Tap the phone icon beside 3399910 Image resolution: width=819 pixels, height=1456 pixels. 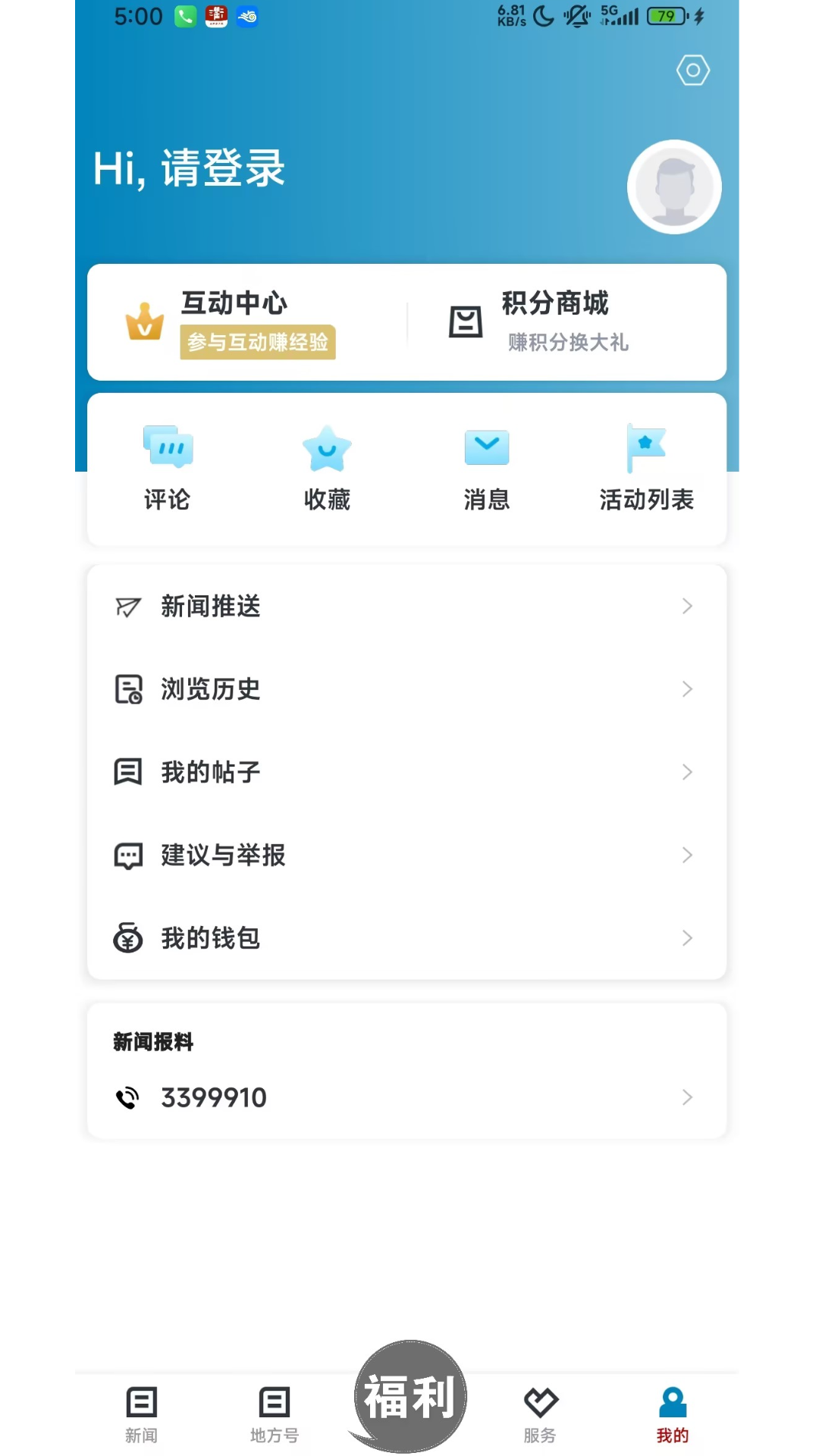pyautogui.click(x=128, y=1097)
